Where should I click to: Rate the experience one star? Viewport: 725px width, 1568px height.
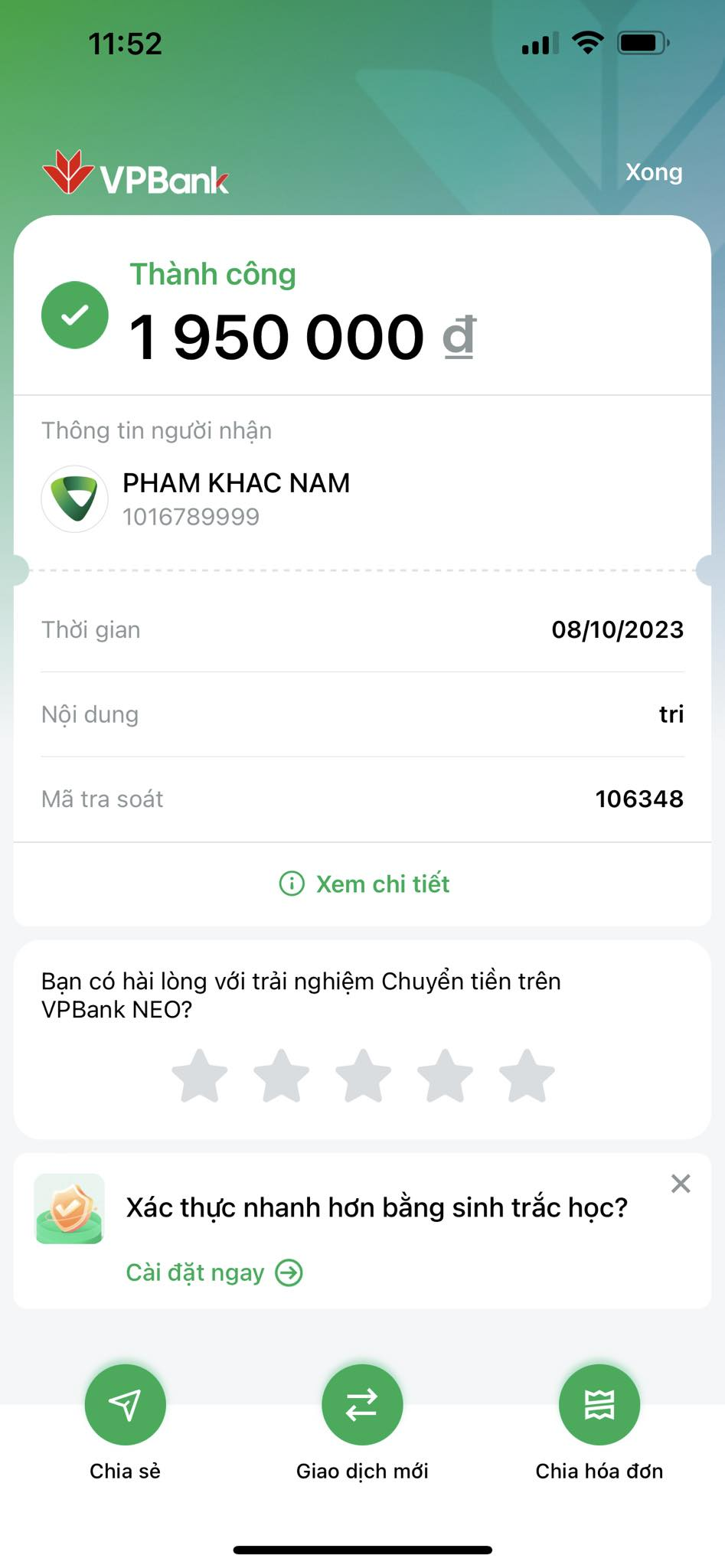[200, 1076]
